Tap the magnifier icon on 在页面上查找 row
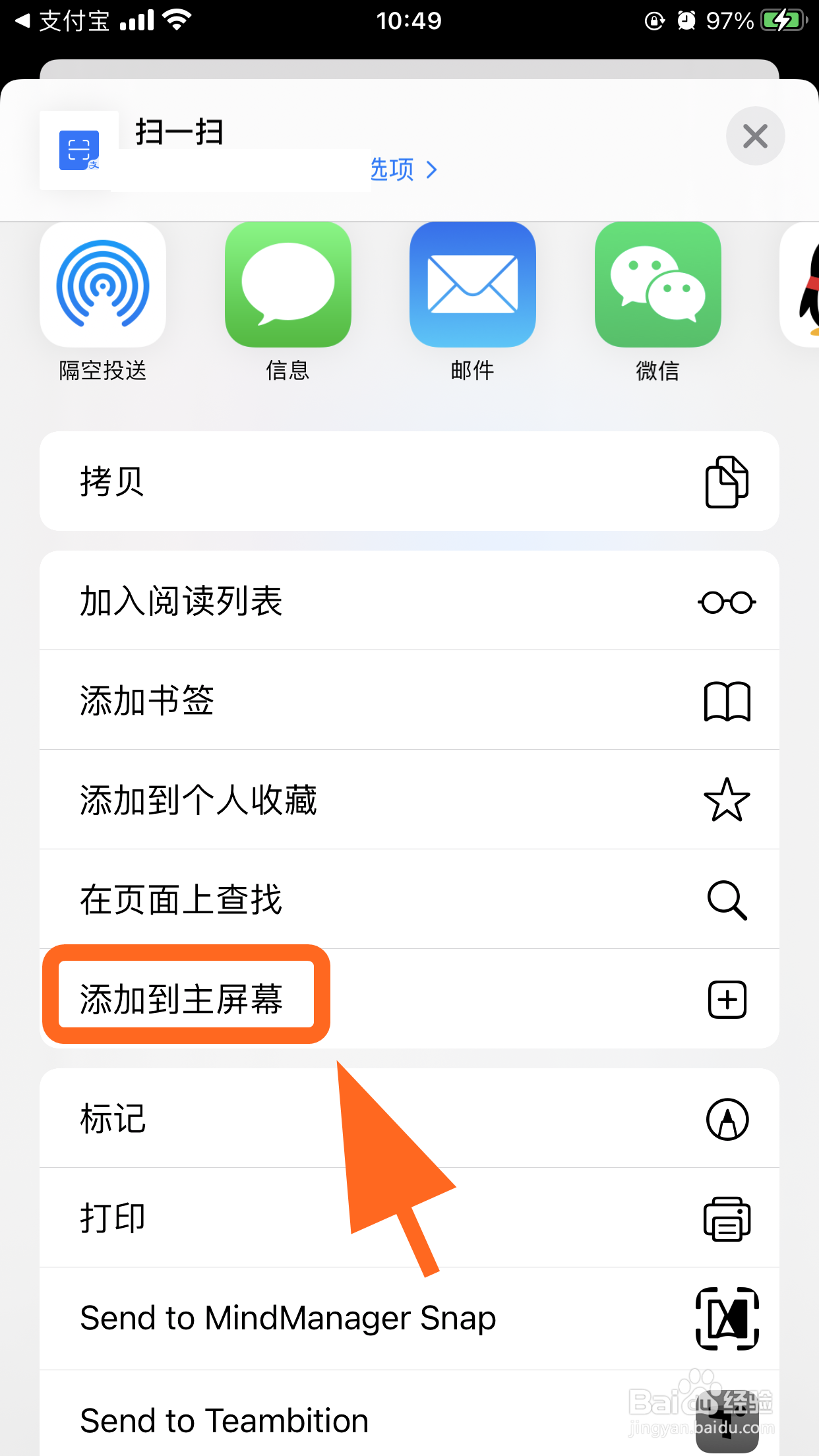The width and height of the screenshot is (819, 1456). point(727,899)
